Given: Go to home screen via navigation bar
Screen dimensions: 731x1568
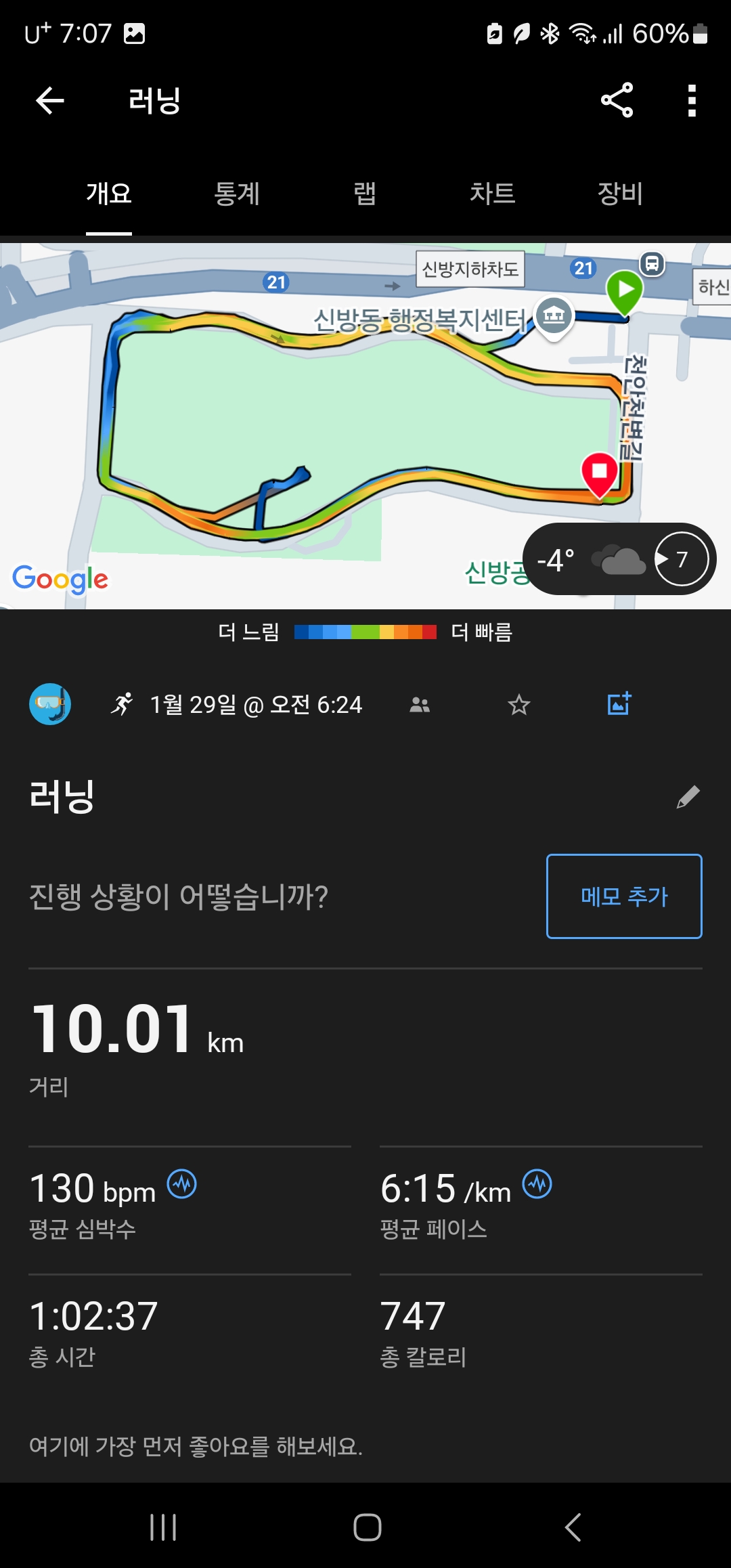Looking at the screenshot, I should point(368,1527).
